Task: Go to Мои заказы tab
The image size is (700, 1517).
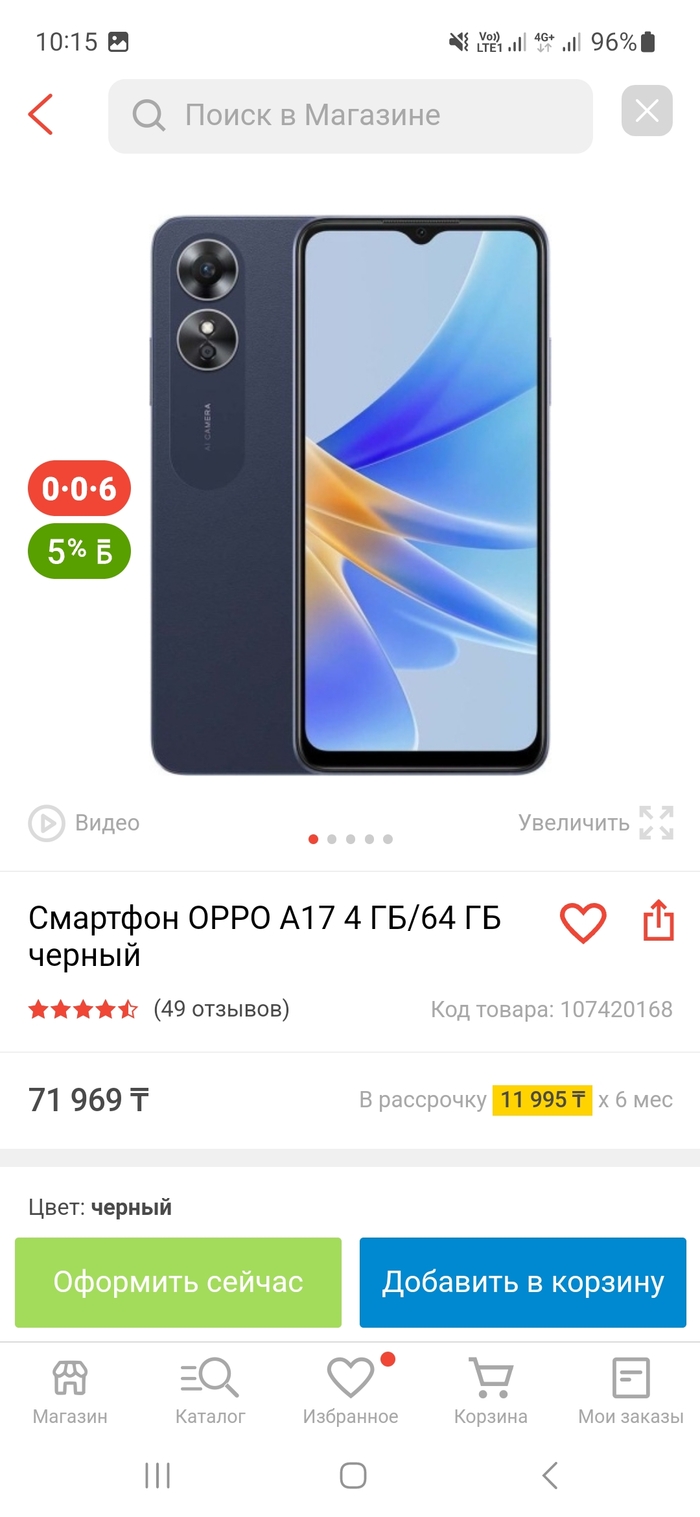Action: (631, 1390)
